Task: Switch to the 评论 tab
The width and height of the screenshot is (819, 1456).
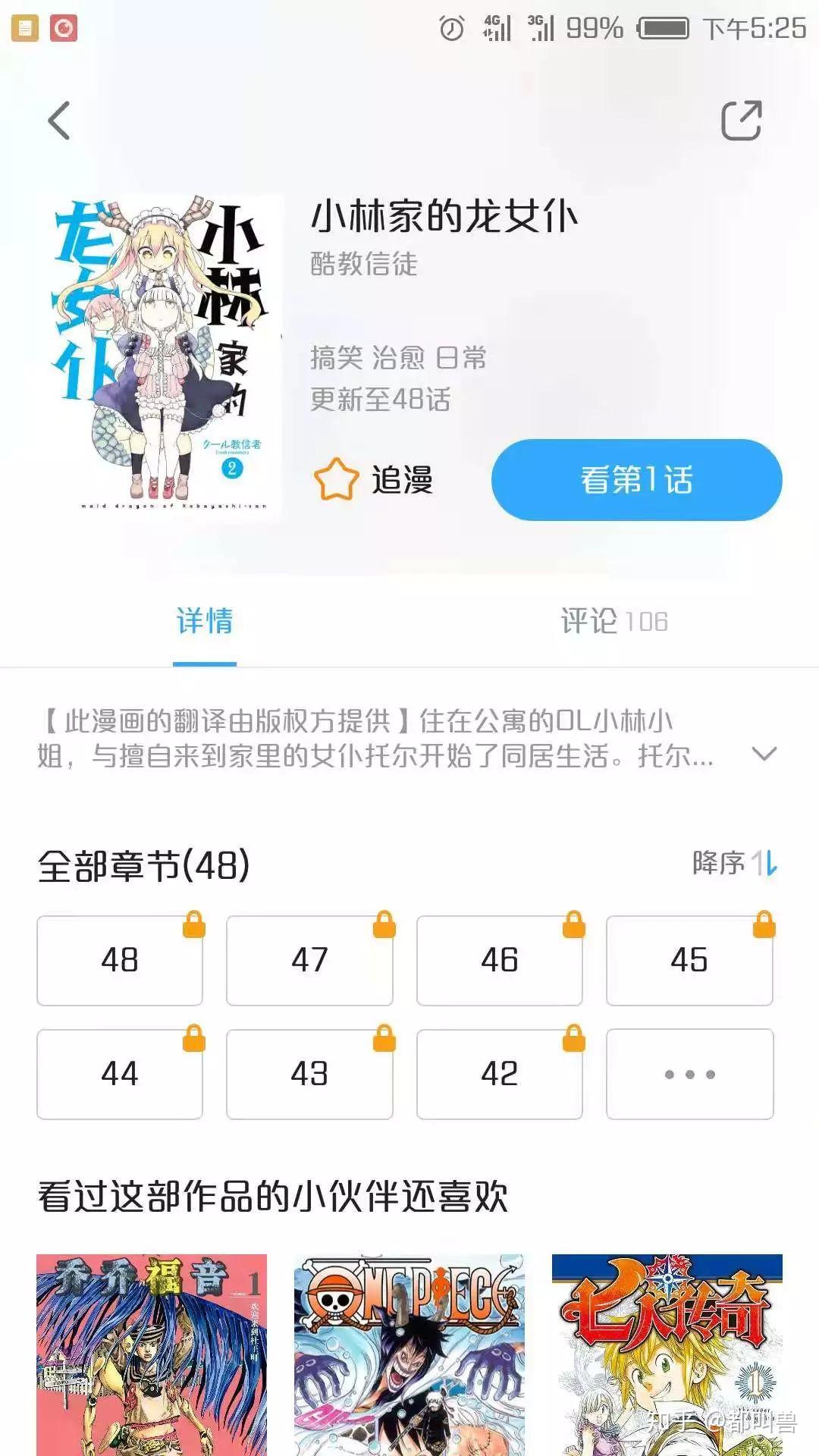Action: 613,621
